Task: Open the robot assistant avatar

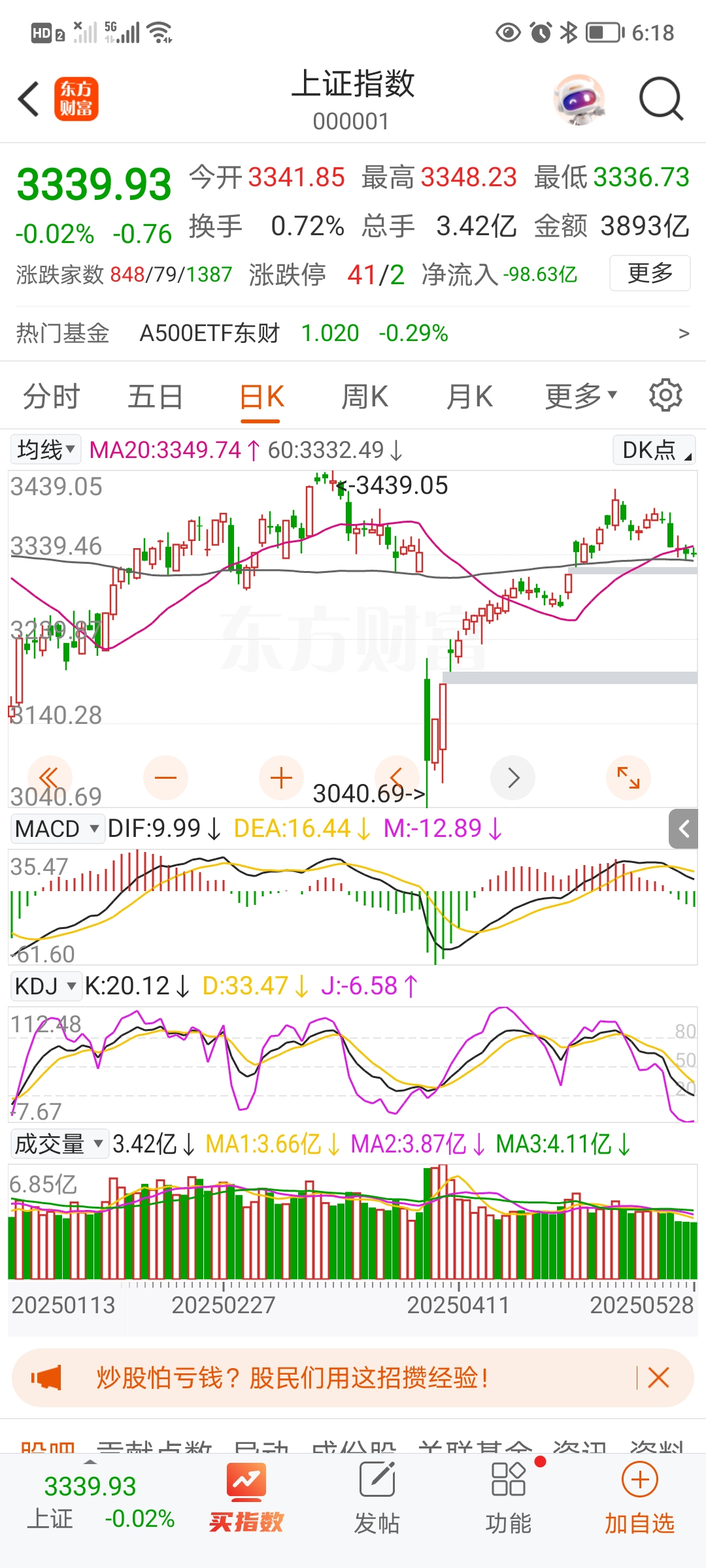Action: click(579, 99)
